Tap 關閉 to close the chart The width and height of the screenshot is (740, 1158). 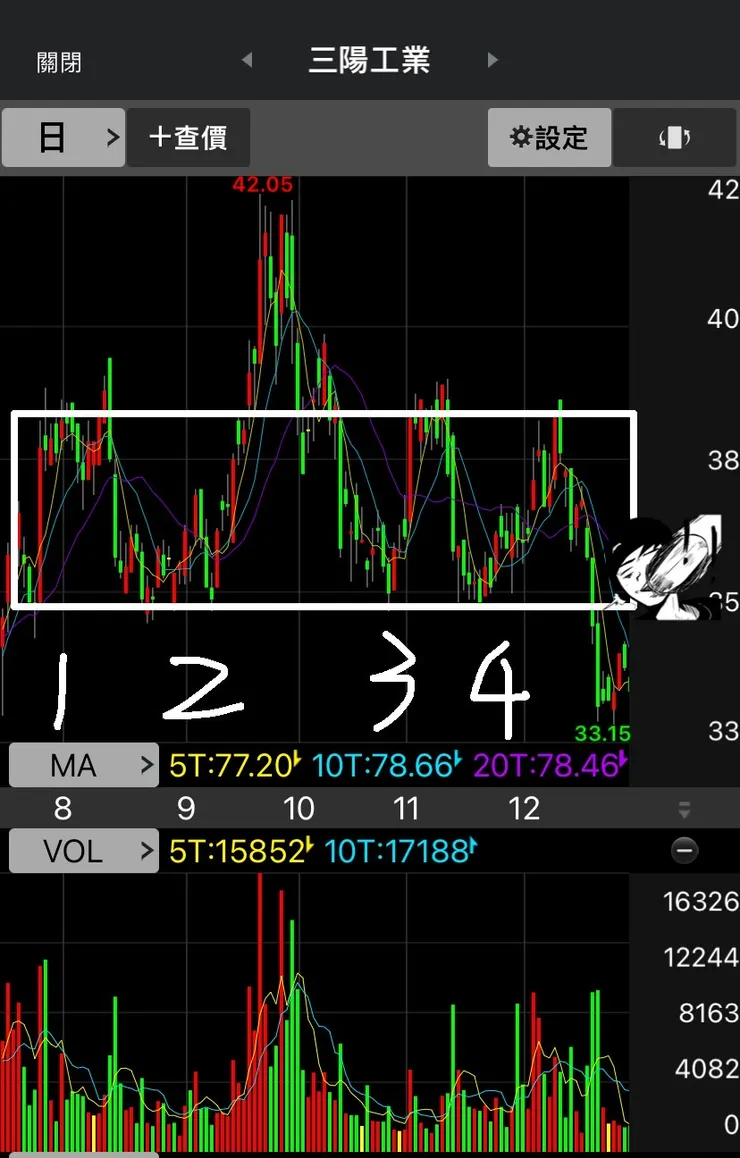58,62
